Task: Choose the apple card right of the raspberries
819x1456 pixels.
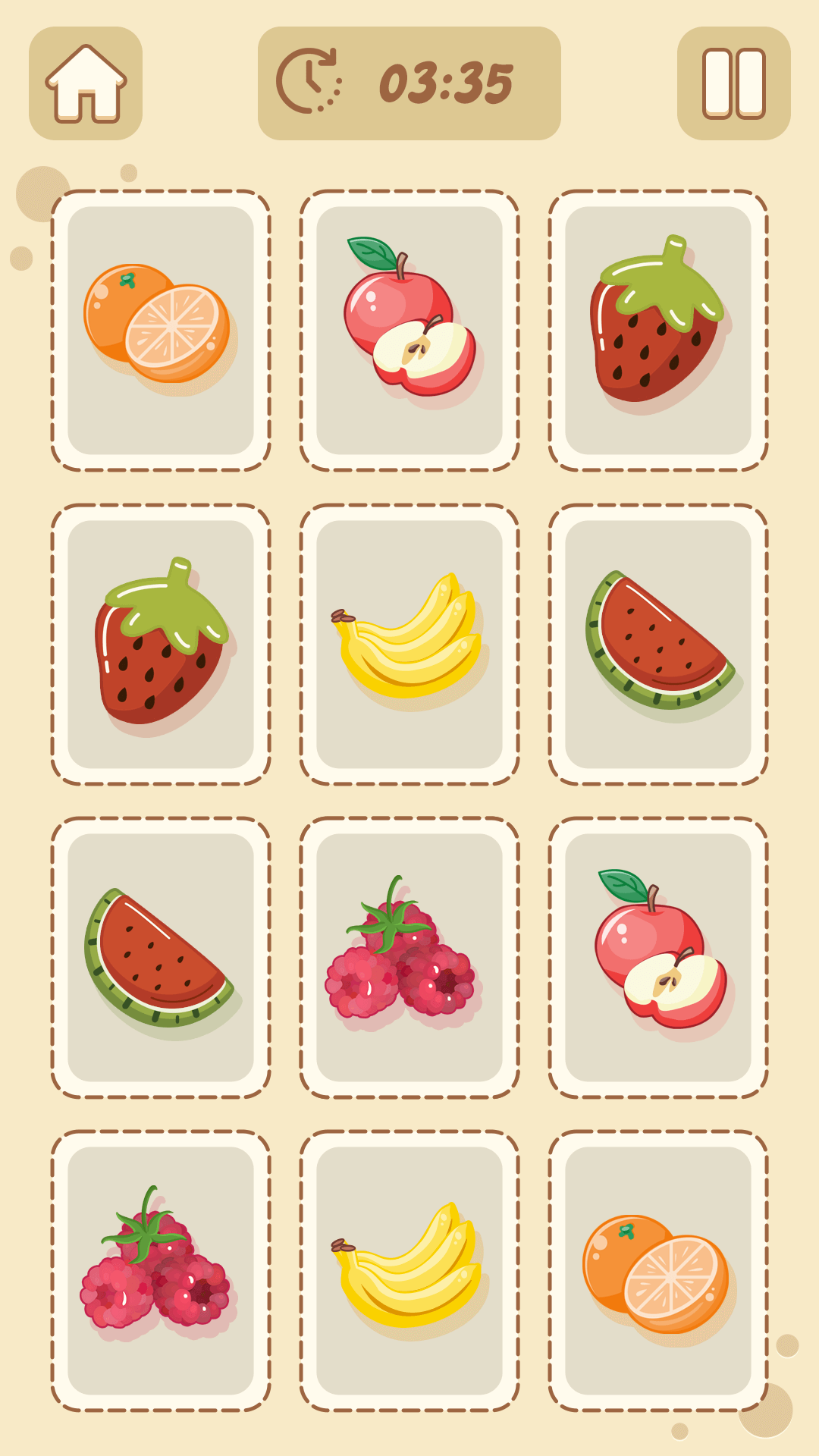Action: [658, 957]
